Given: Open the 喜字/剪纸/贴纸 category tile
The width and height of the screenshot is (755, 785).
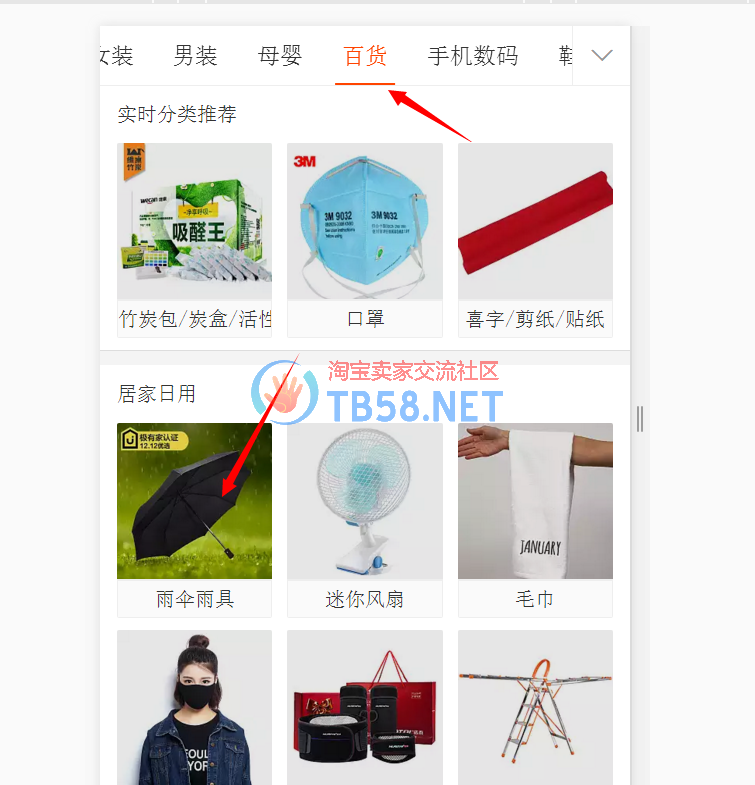Looking at the screenshot, I should tap(535, 240).
